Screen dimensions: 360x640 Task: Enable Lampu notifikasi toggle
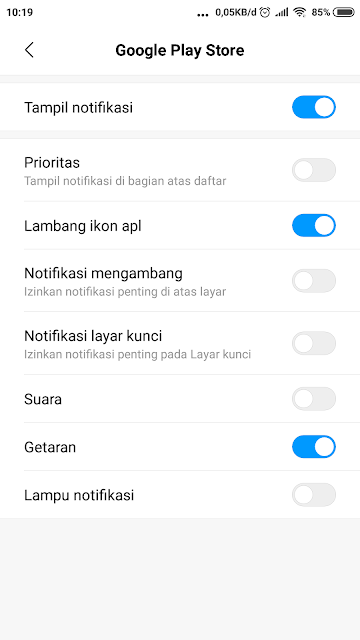314,495
